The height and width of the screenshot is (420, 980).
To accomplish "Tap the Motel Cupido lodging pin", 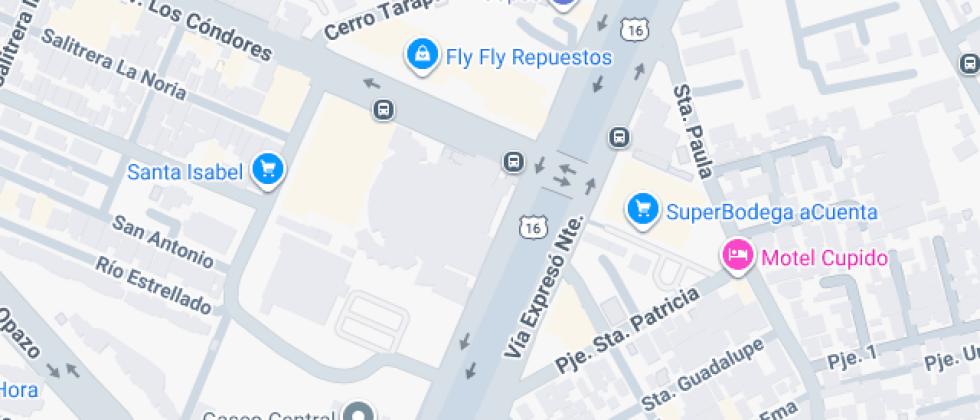I will 738,256.
